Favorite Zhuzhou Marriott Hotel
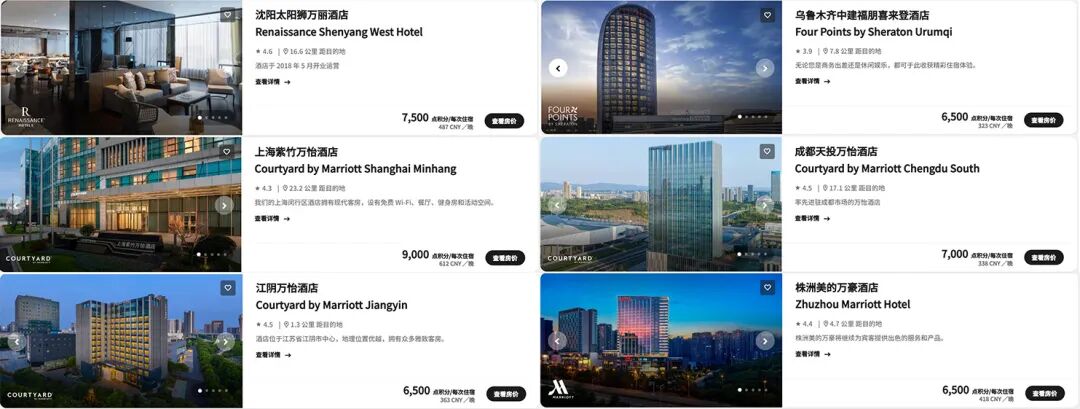Viewport: 1080px width, 409px height. click(767, 288)
